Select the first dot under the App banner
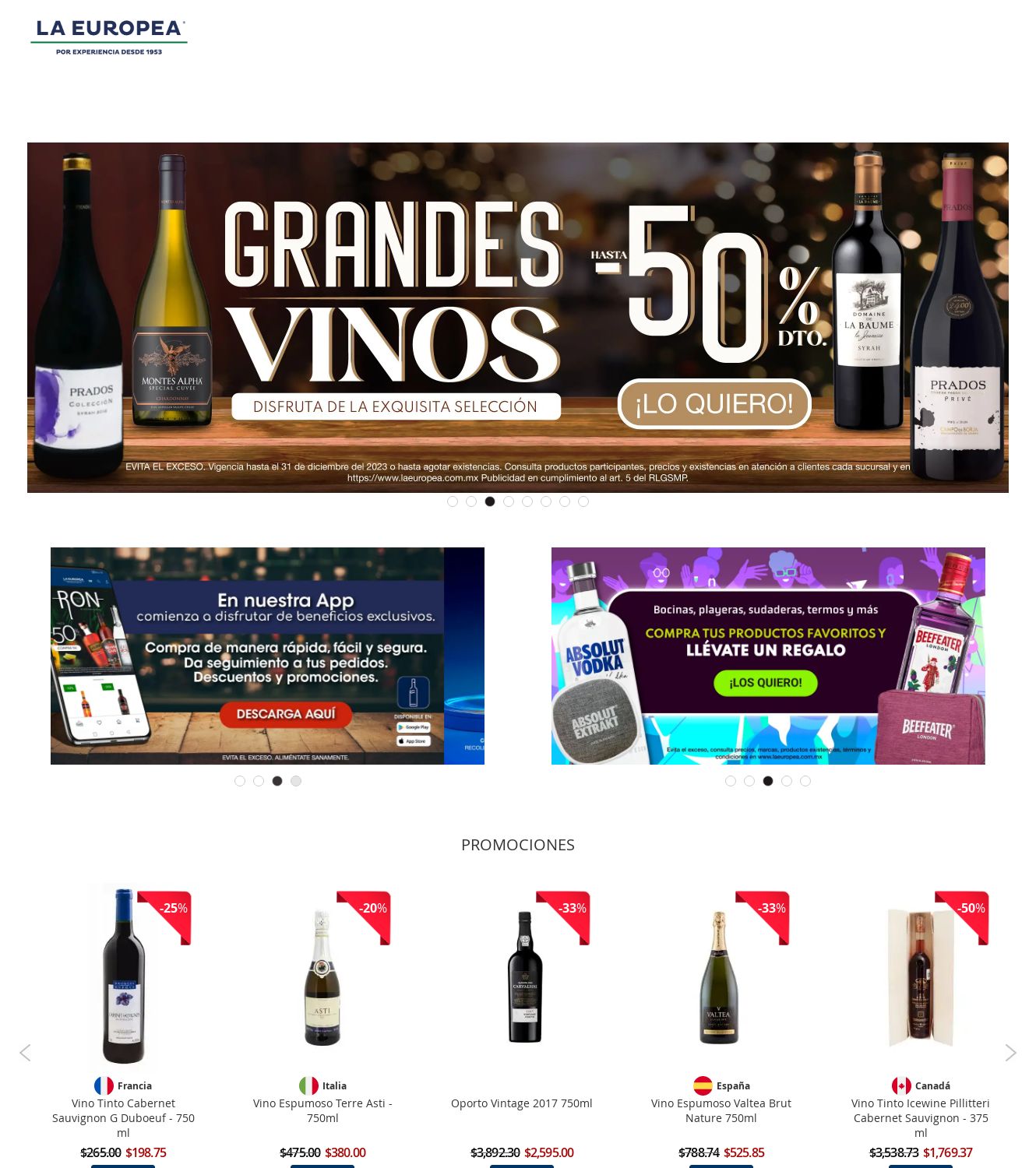The image size is (1036, 1168). coord(240,781)
